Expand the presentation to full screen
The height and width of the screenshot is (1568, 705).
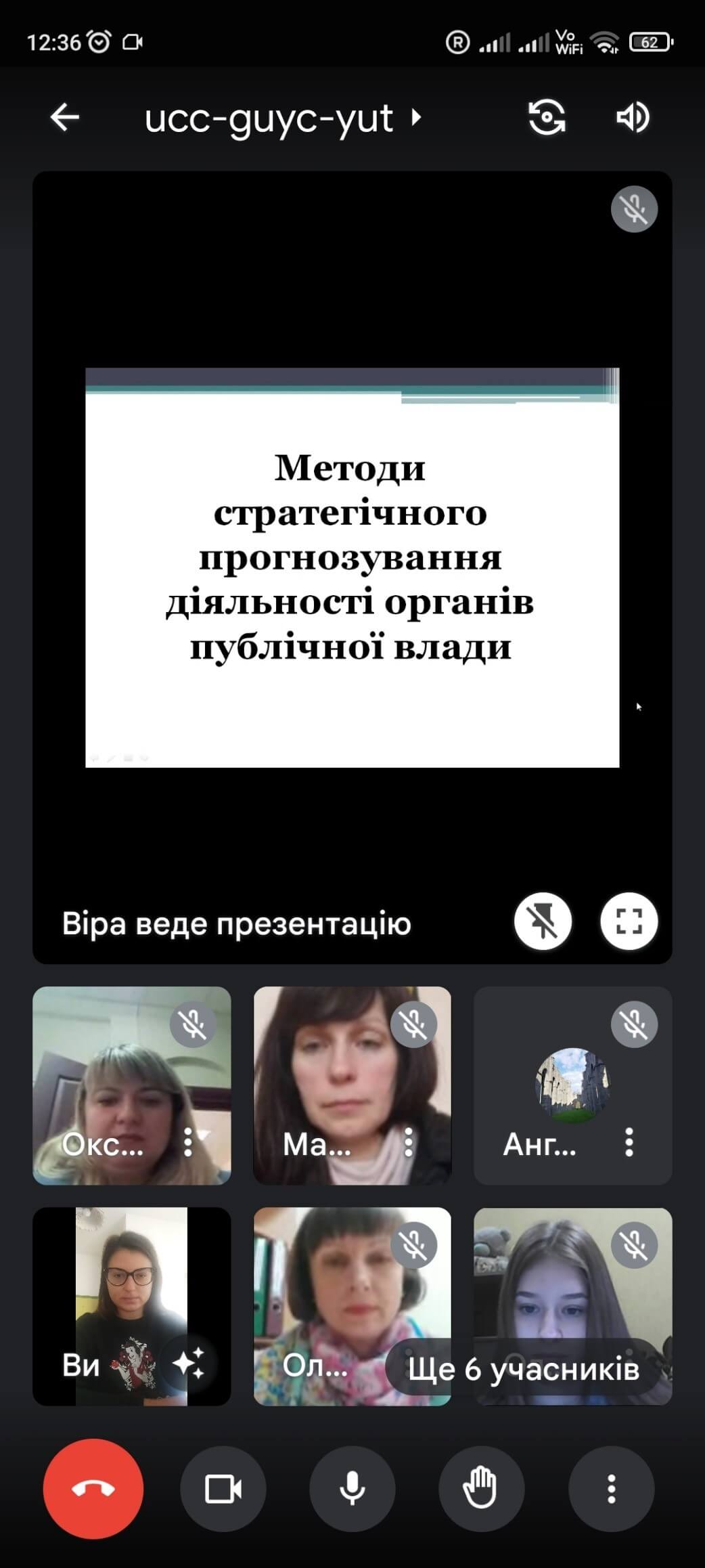(x=629, y=921)
